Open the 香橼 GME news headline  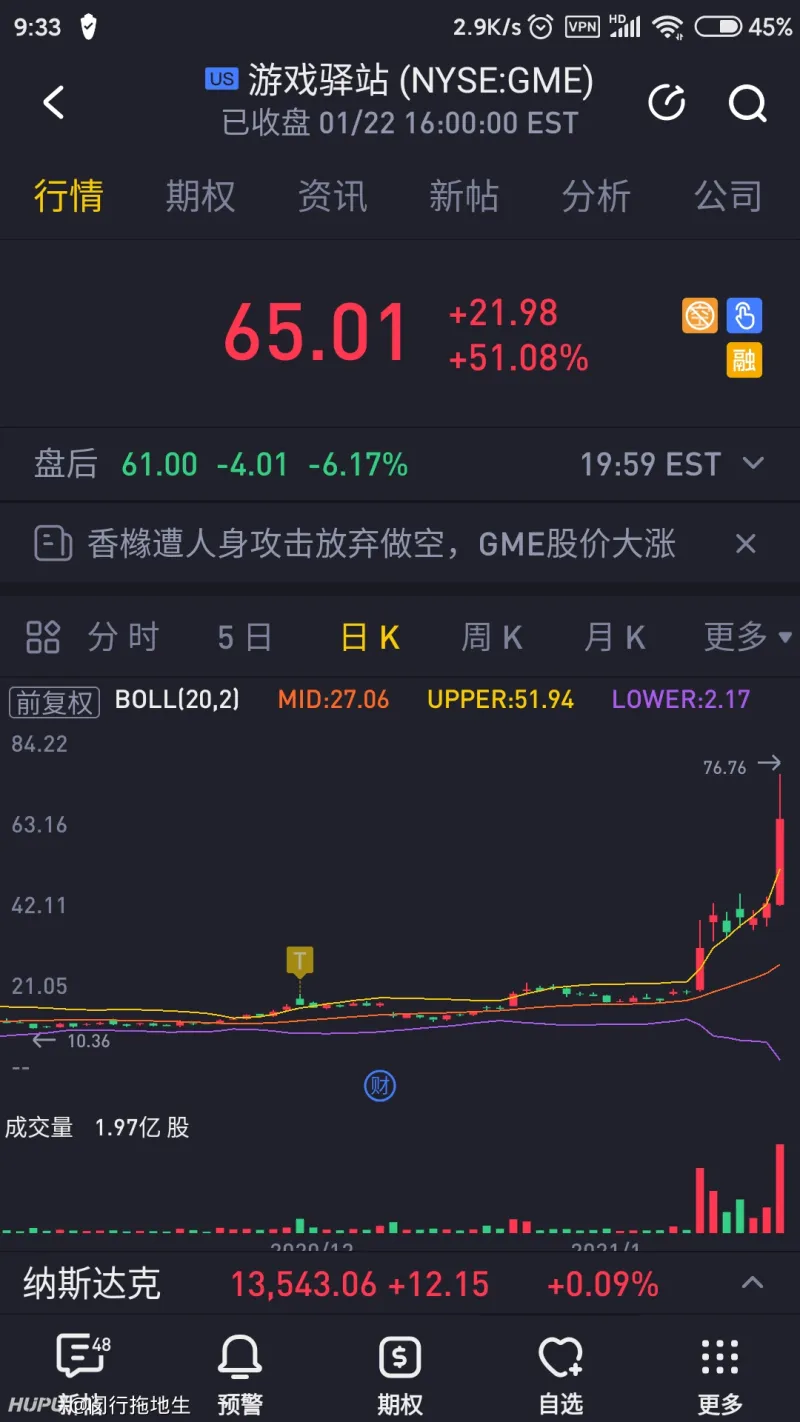point(380,544)
